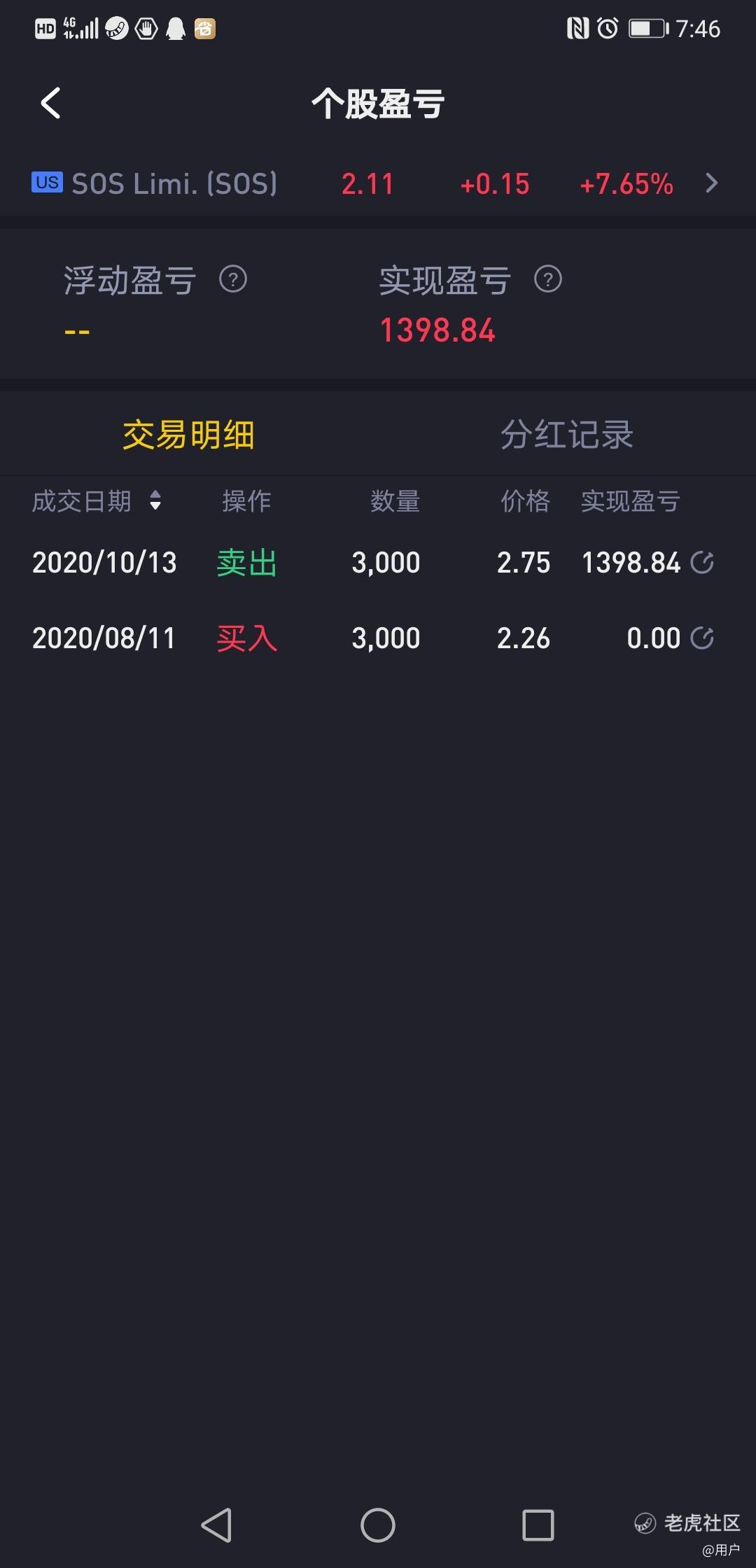This screenshot has height=1568, width=756.
Task: Tap the help icon beside 实现盈亏 header
Action: 548,280
